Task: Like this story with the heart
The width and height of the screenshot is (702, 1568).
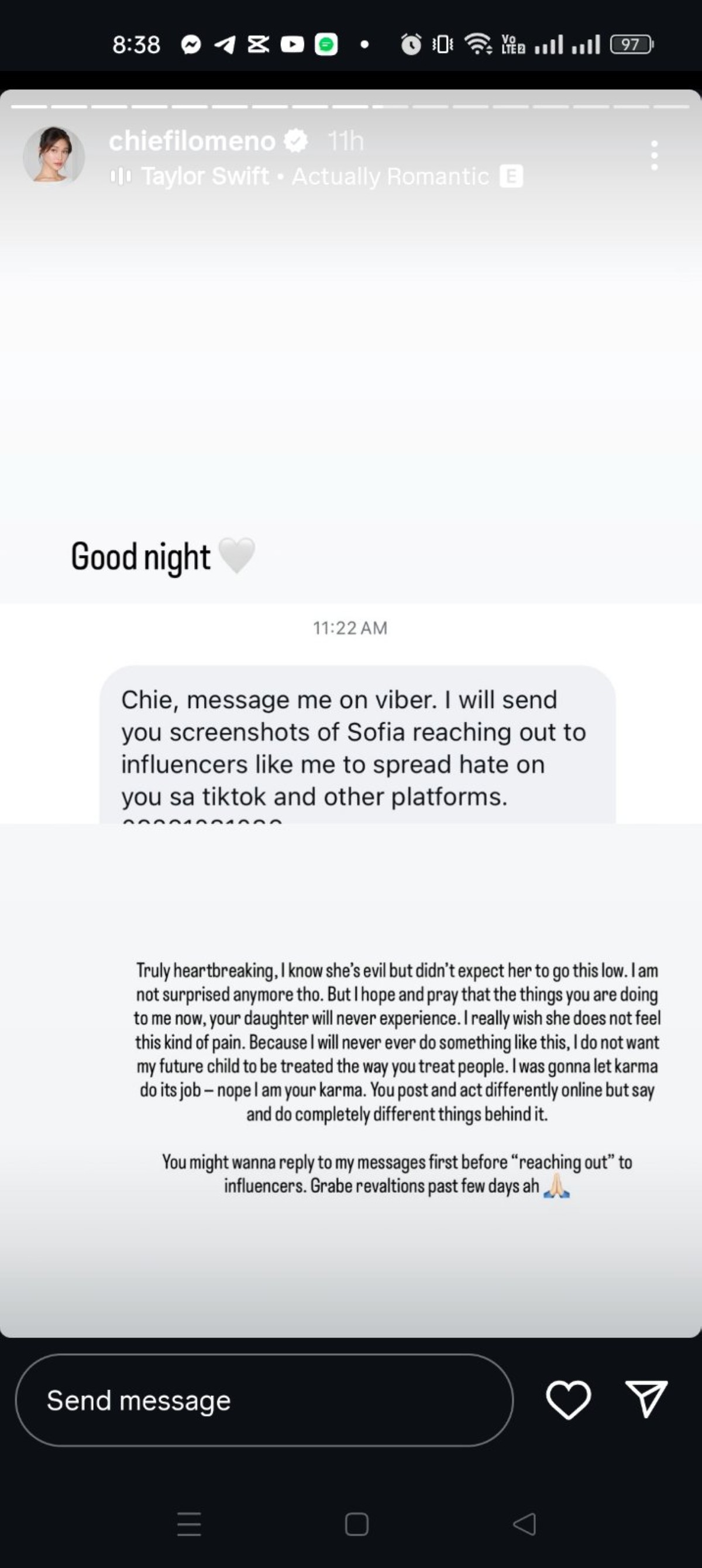Action: point(568,1399)
